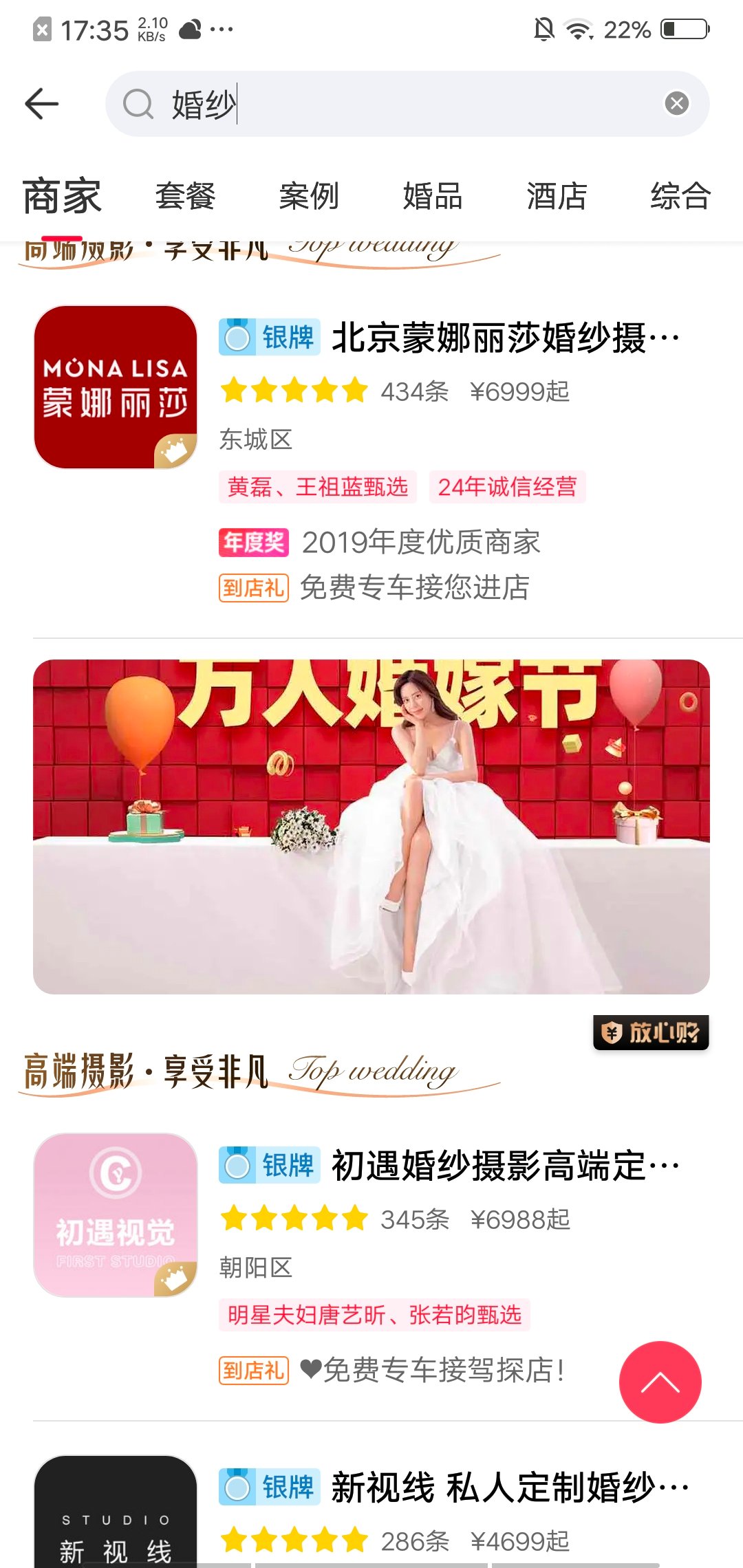Switch to the 酒店 tab

click(x=557, y=197)
